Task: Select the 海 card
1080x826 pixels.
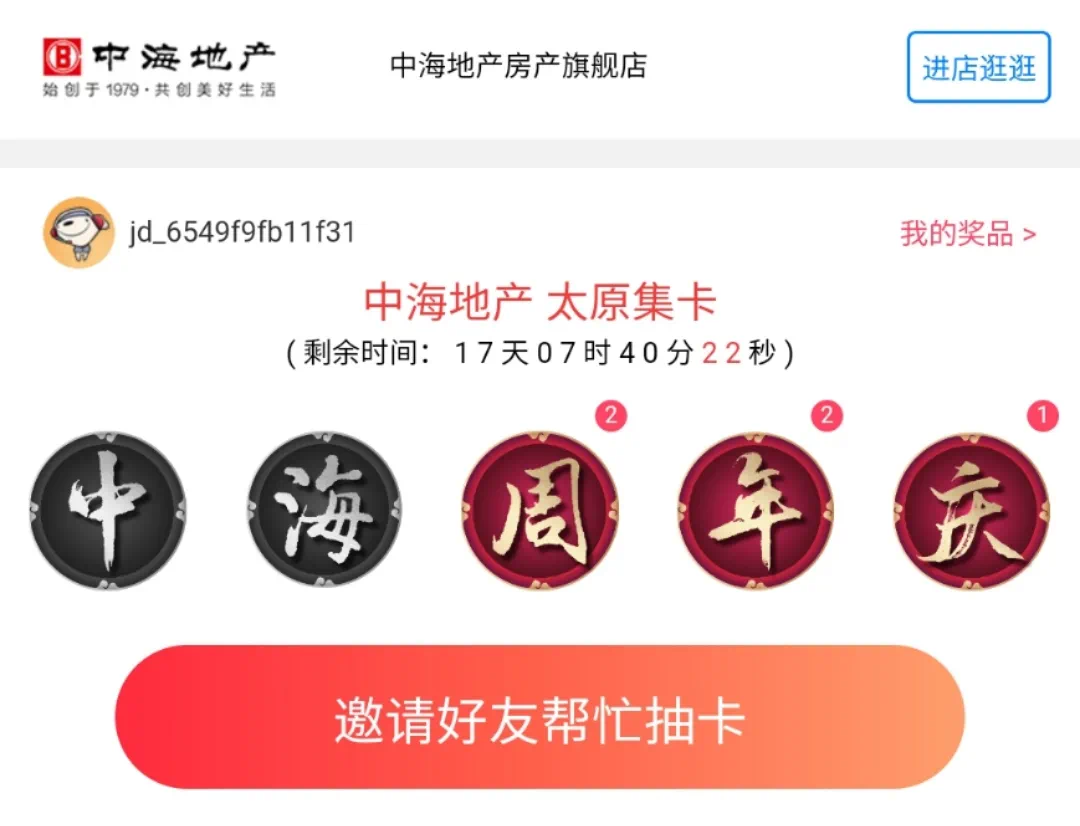Action: click(x=324, y=510)
